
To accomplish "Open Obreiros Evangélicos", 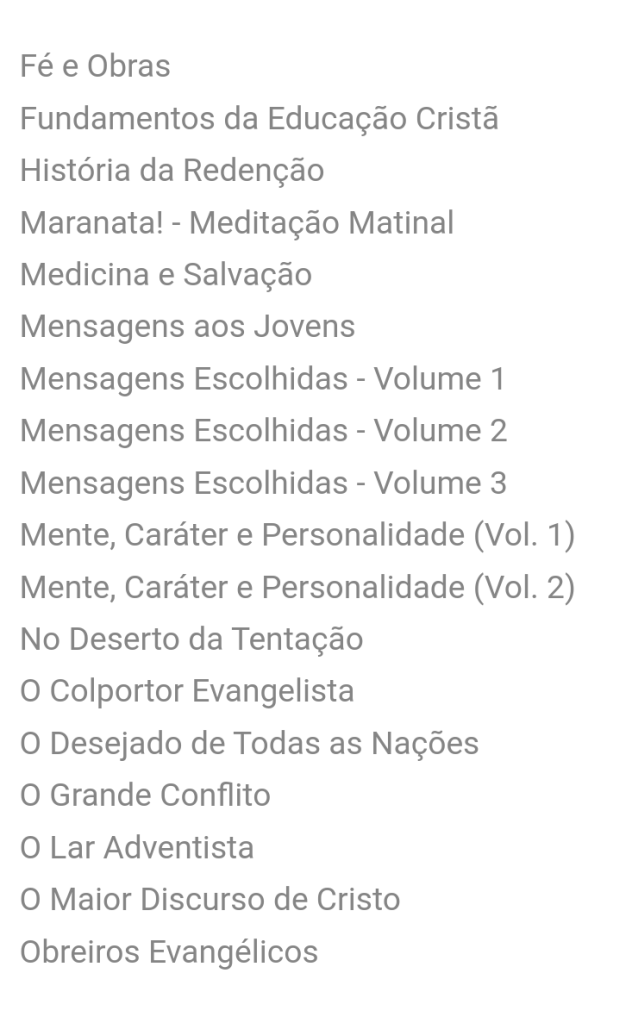I will click(x=169, y=951).
